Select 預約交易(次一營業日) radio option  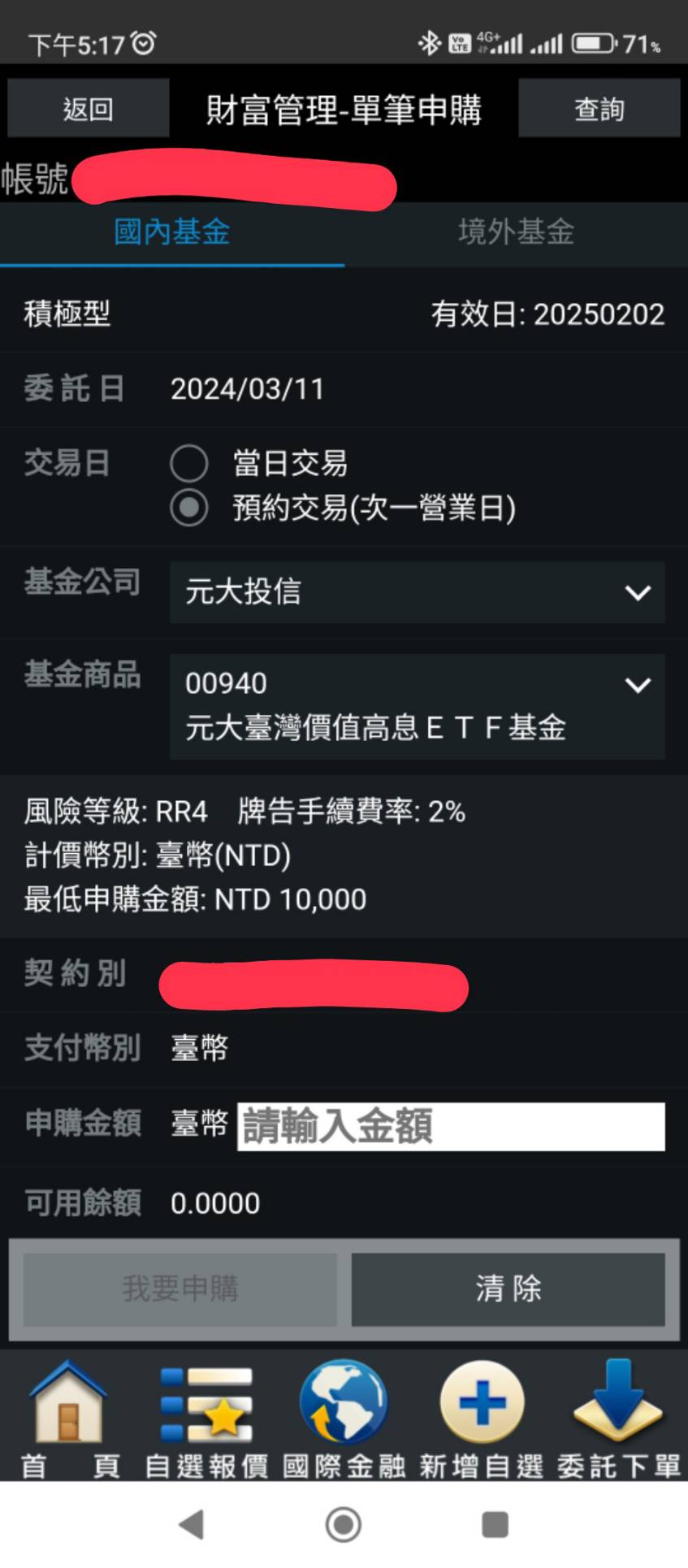coord(189,508)
